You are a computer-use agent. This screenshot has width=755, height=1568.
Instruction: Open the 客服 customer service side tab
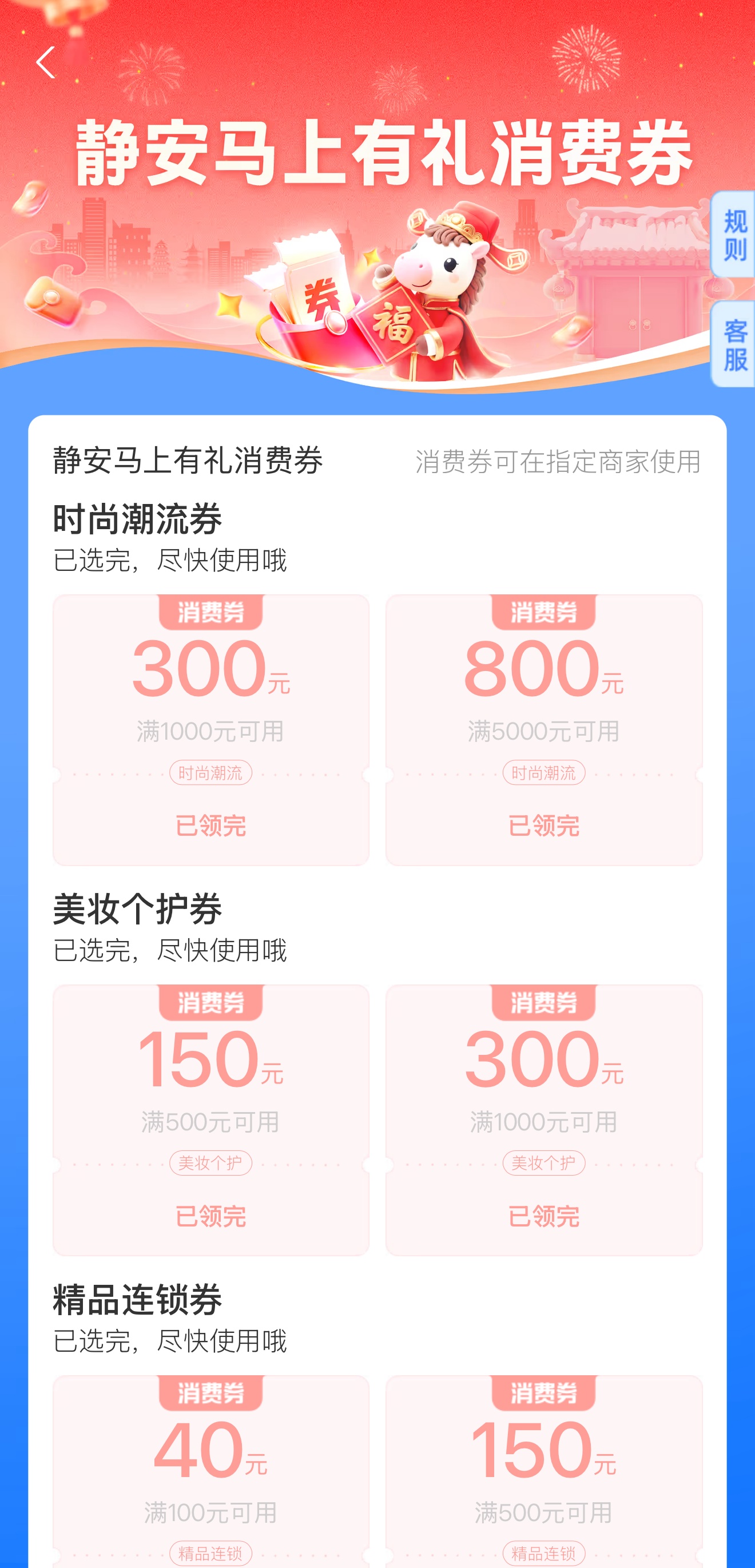point(734,344)
